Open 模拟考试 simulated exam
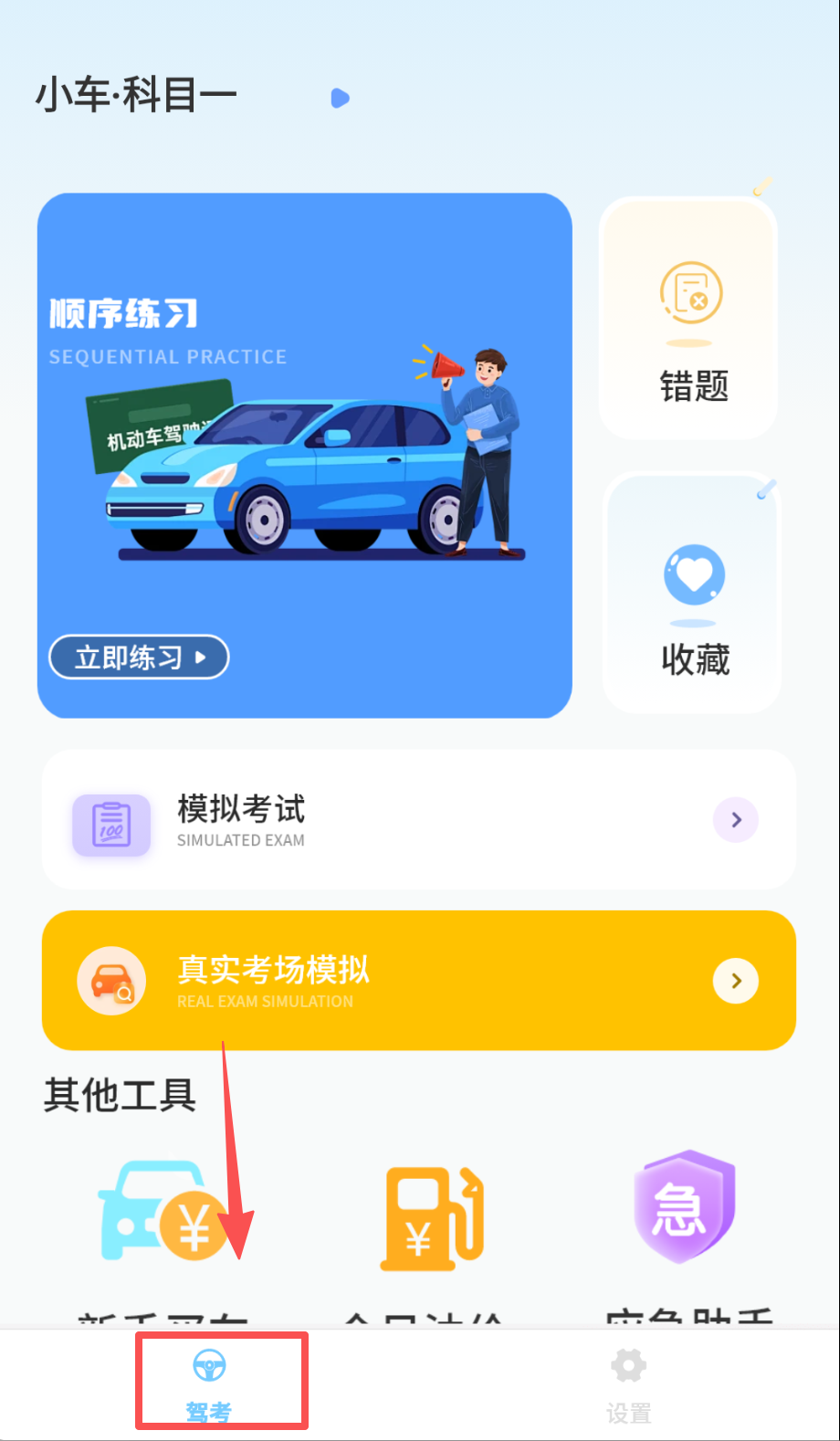This screenshot has width=840, height=1441. 418,819
